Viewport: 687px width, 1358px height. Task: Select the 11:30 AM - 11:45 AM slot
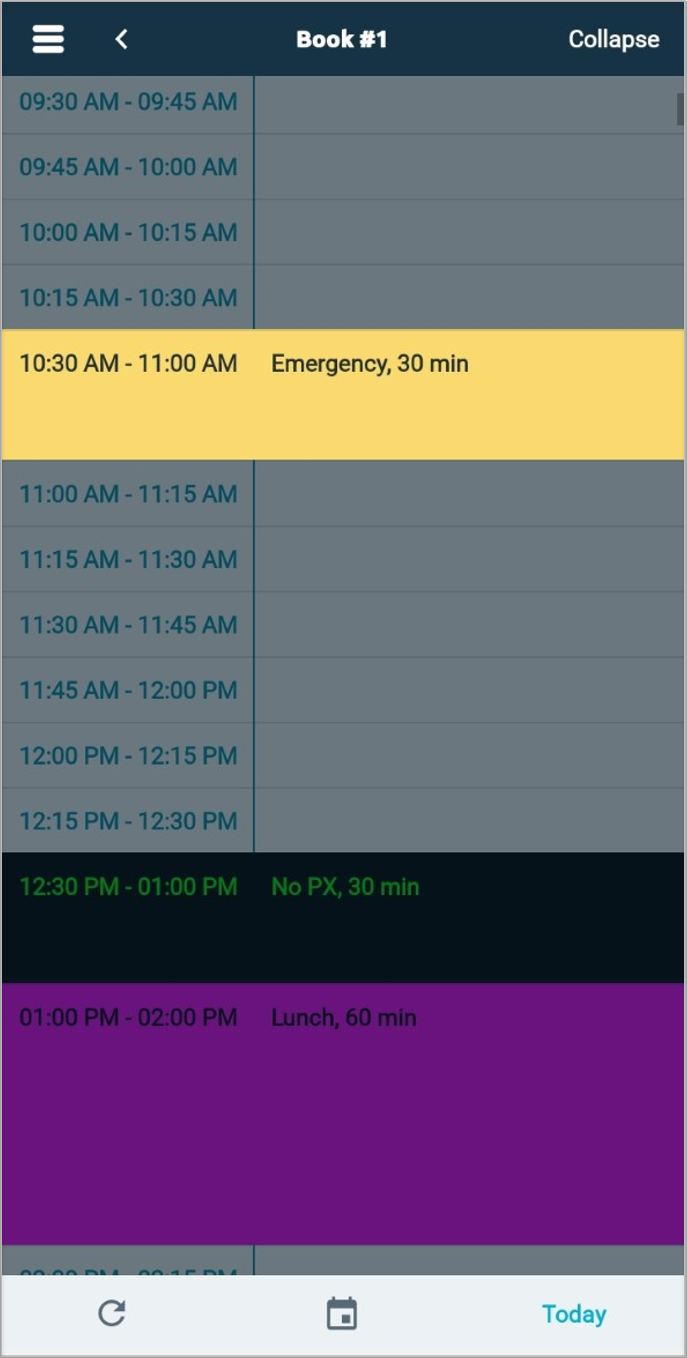pos(468,625)
